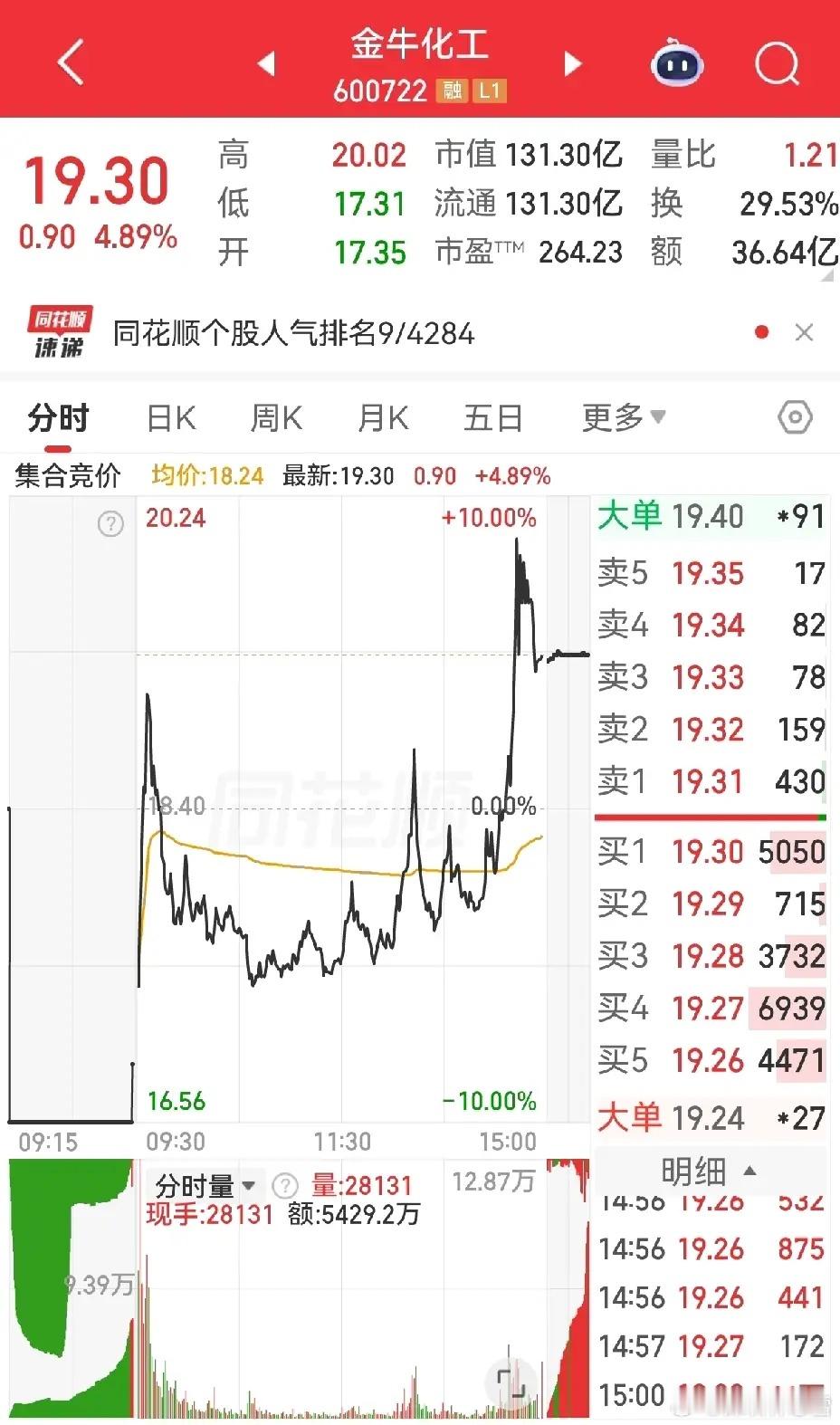The width and height of the screenshot is (840, 1425).
Task: Open chart settings gear icon
Action: [794, 416]
